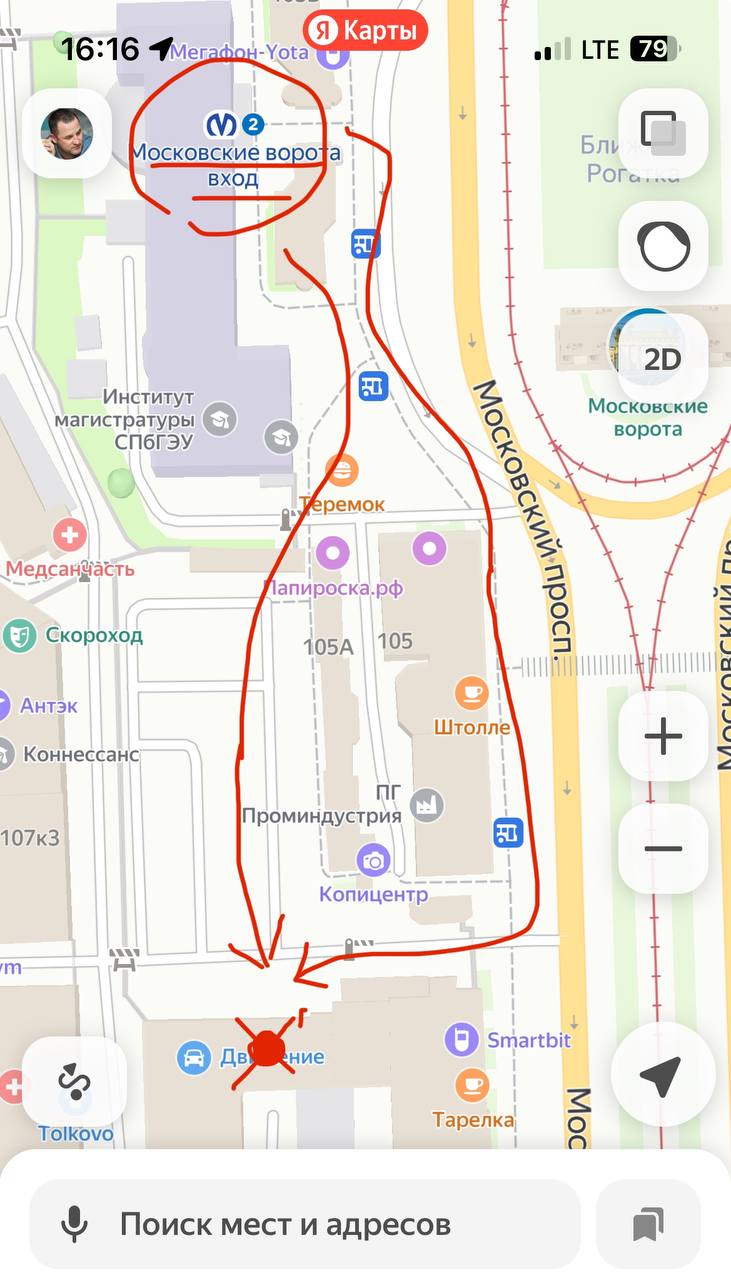This screenshot has height=1280, width=731.
Task: Tap the "Поиск мест и адресов" search field
Action: pyautogui.click(x=305, y=1224)
